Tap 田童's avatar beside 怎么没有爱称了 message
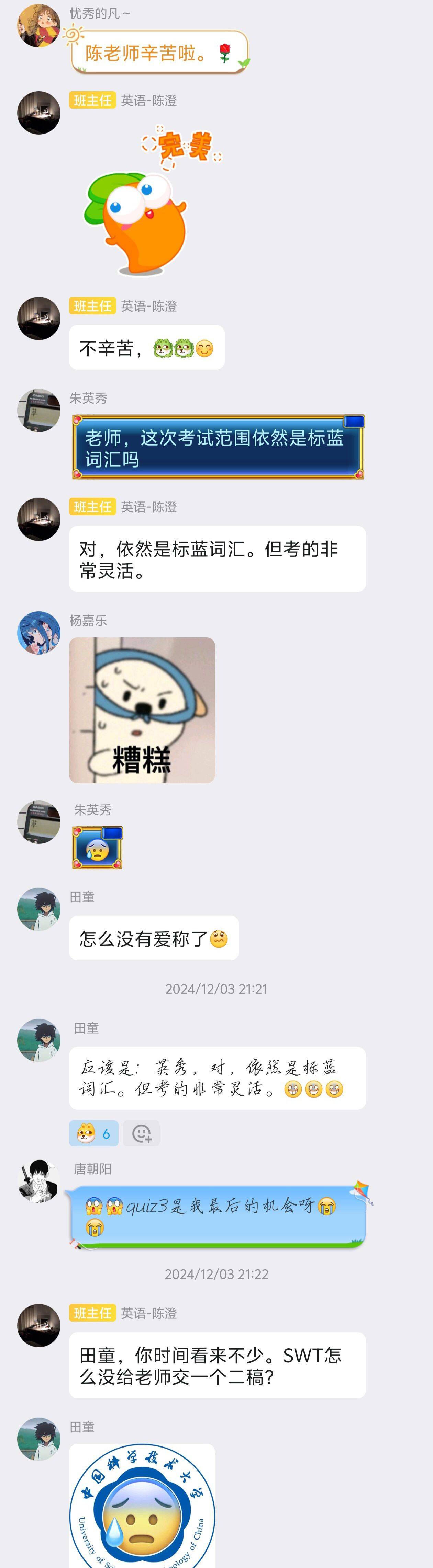The image size is (433, 1568). click(x=38, y=909)
